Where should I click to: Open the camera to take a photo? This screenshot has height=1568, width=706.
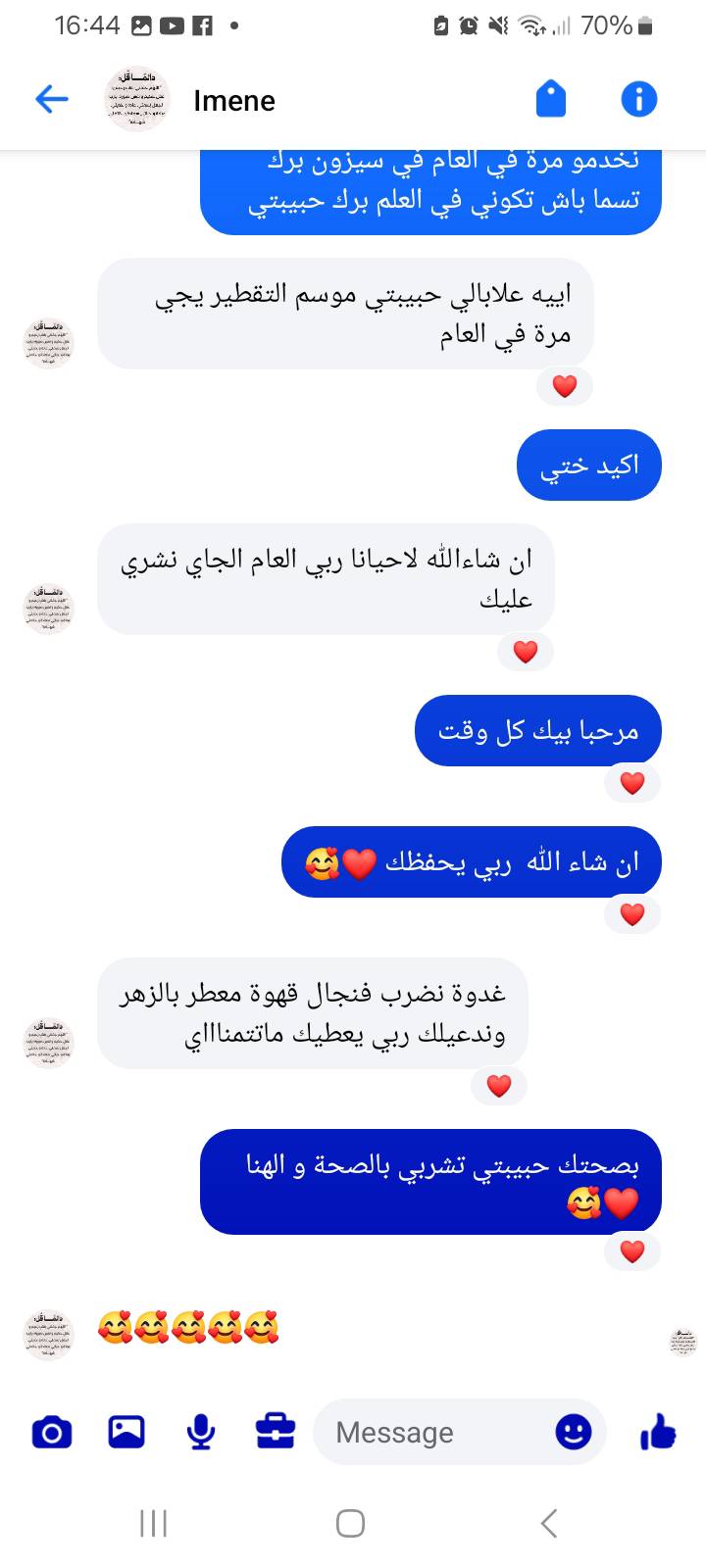(x=52, y=1433)
